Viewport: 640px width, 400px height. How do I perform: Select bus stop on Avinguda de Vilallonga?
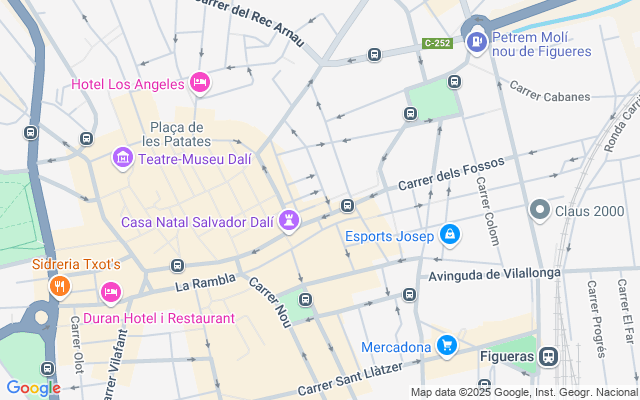409,294
